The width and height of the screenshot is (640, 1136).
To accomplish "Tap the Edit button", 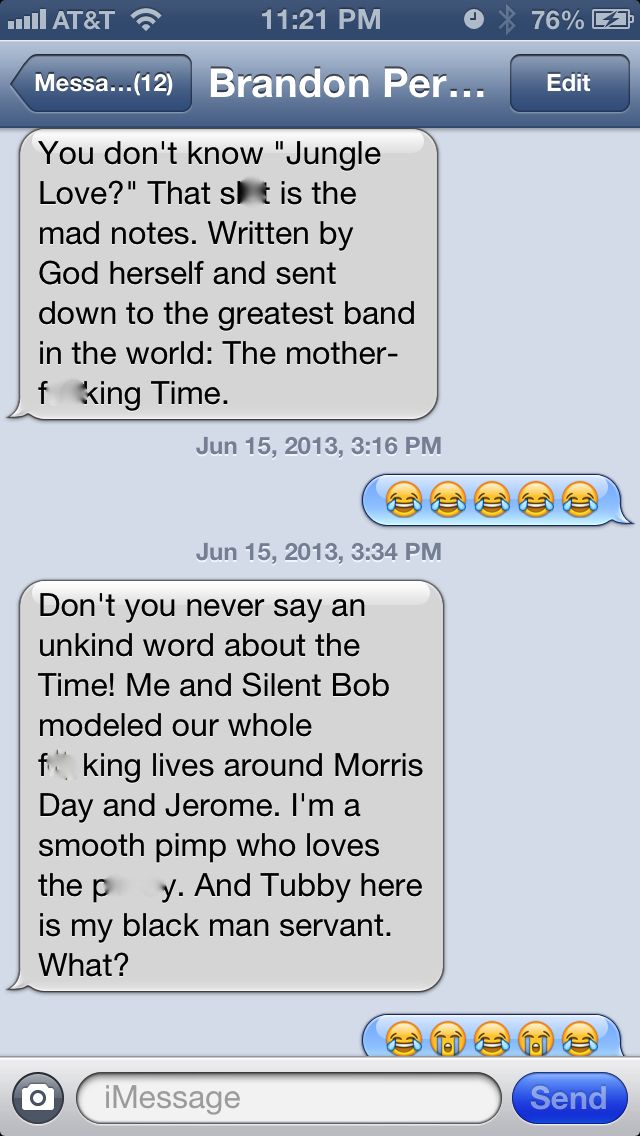I will coord(568,83).
